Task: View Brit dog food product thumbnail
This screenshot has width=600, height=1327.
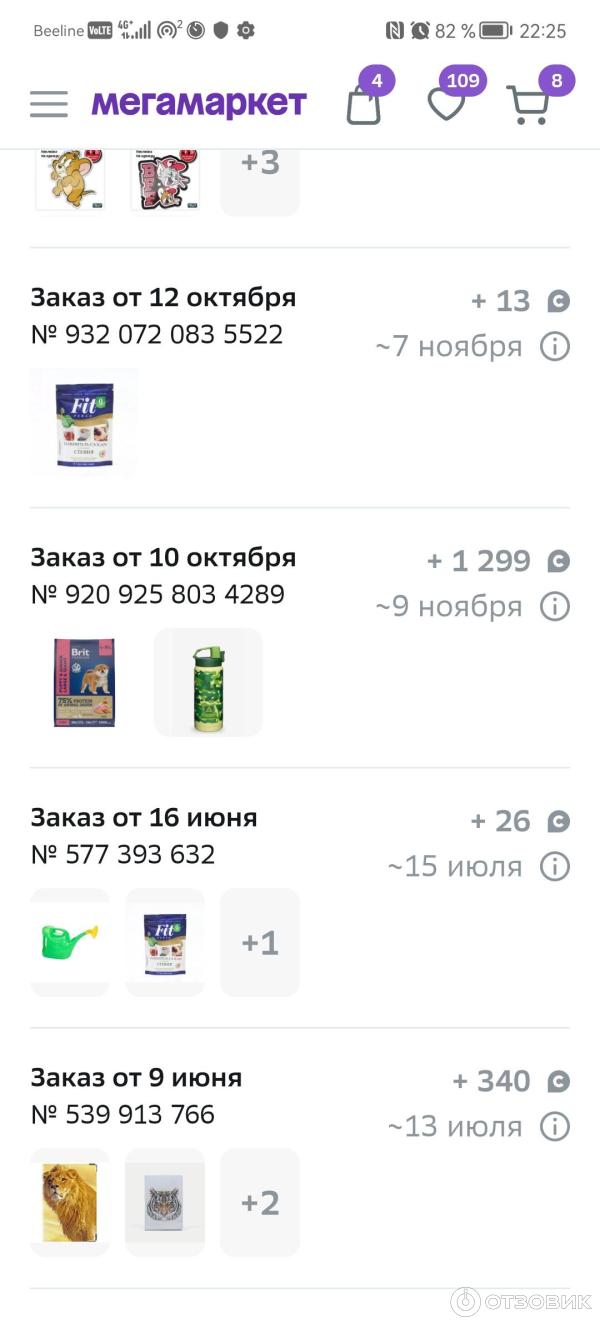Action: 84,682
